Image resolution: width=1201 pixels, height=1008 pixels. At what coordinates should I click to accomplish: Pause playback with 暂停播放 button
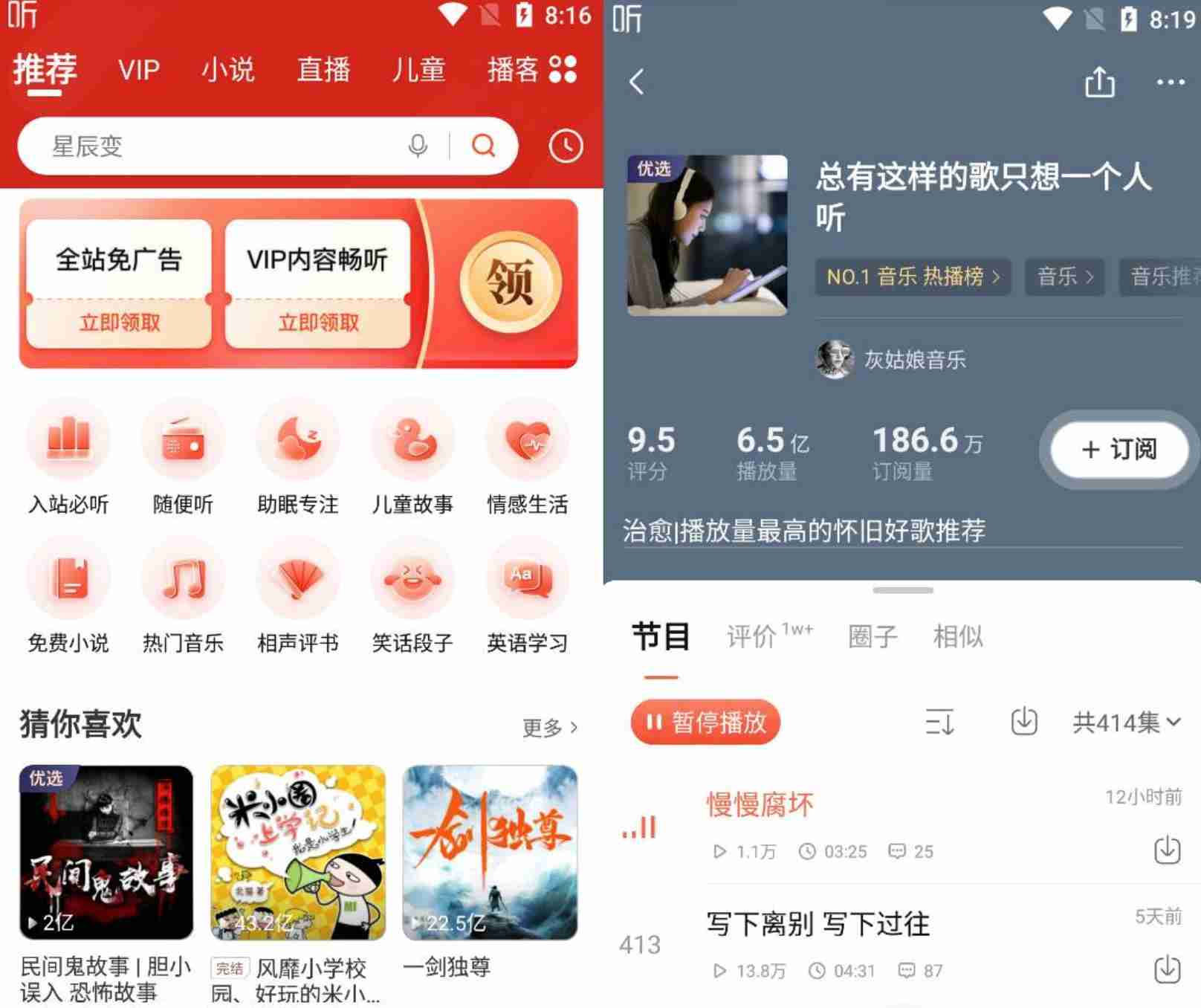click(x=705, y=722)
